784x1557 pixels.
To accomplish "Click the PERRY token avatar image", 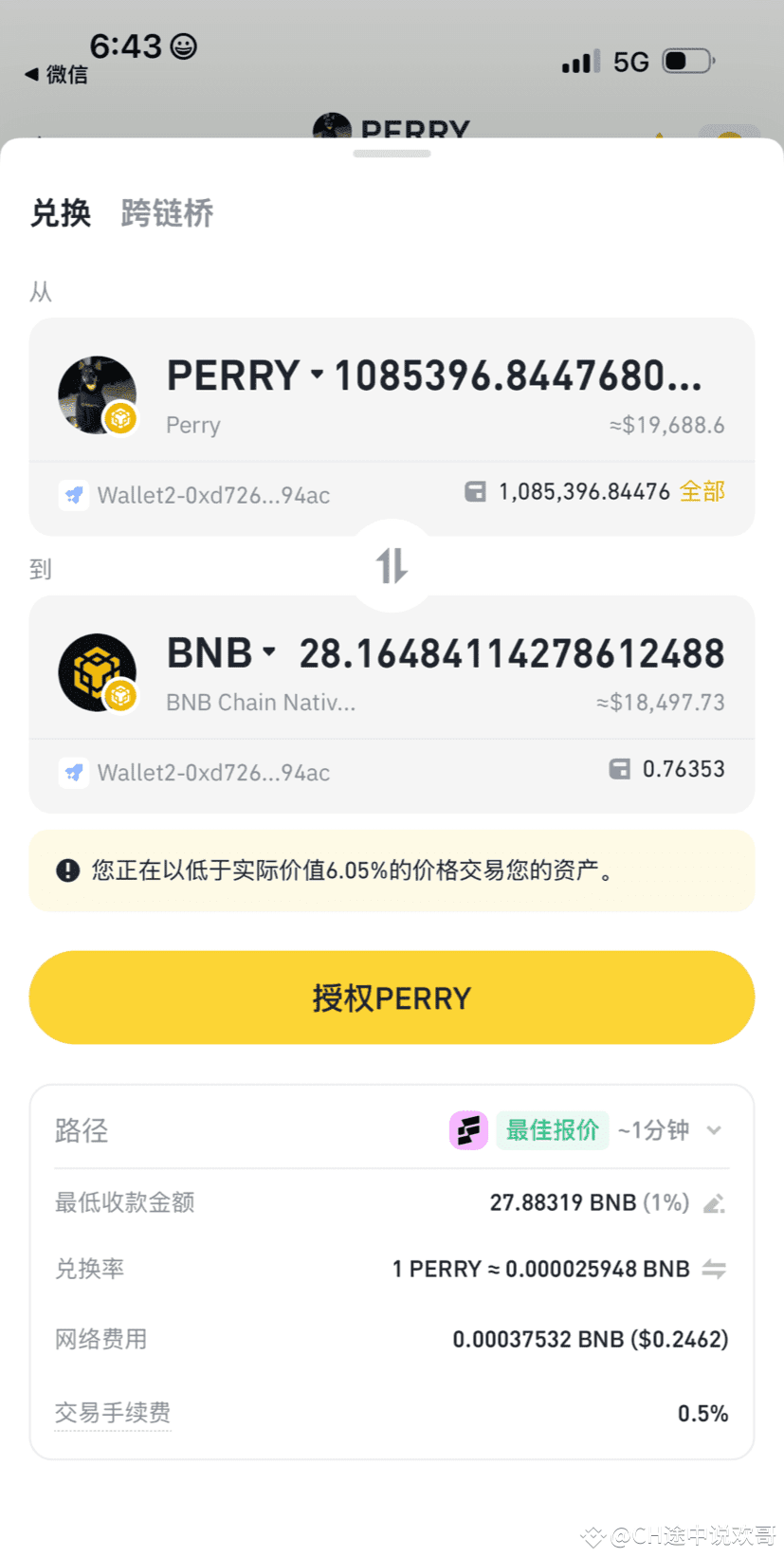I will pyautogui.click(x=97, y=394).
